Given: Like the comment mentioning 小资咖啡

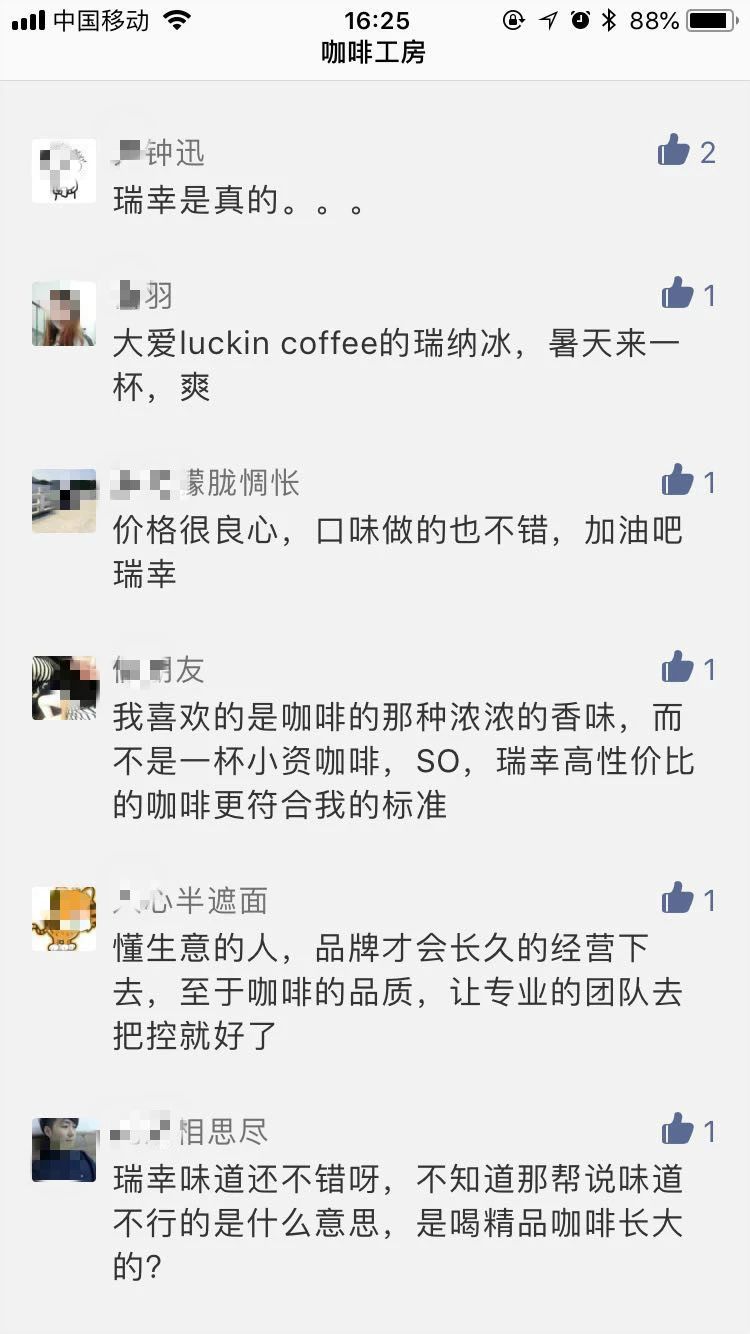Looking at the screenshot, I should [678, 668].
